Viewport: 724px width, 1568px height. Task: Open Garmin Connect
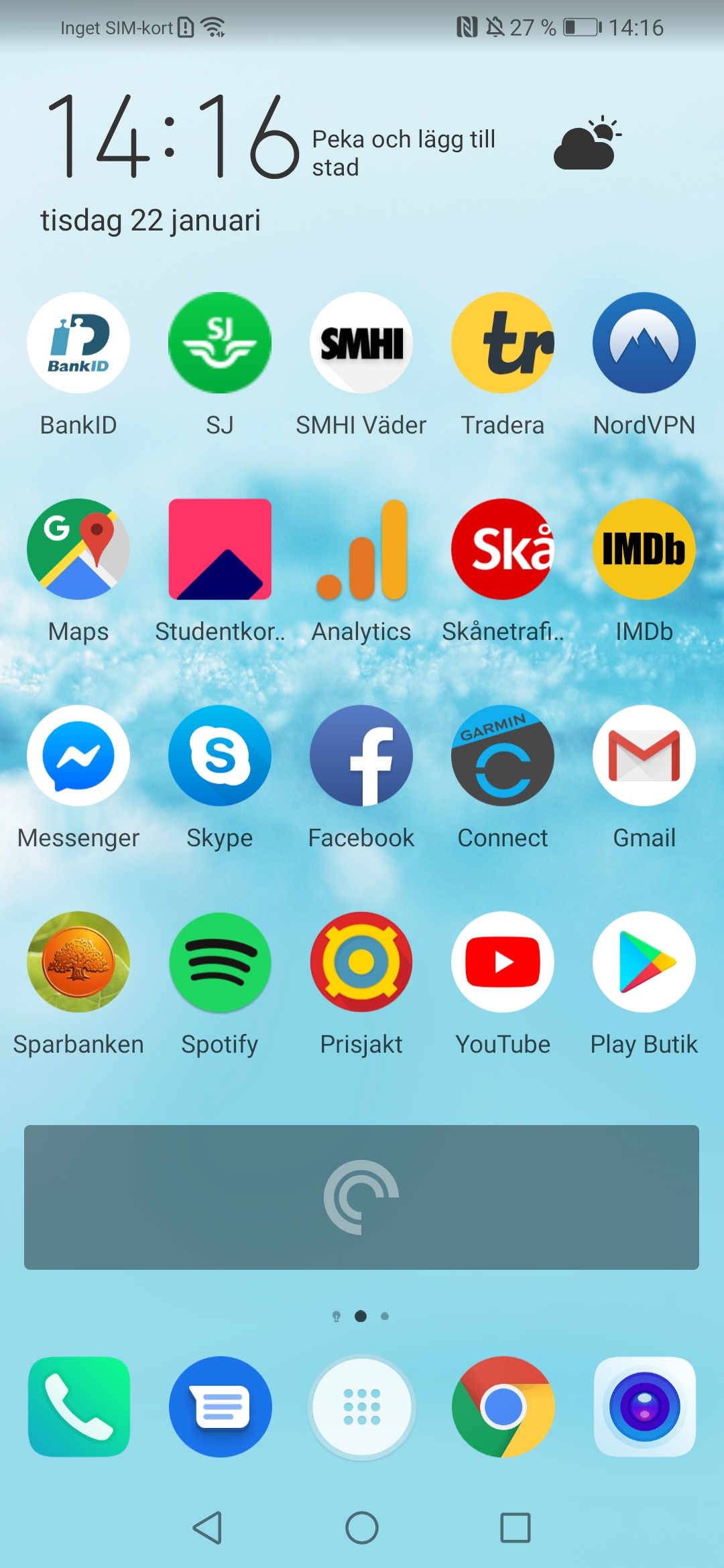[x=503, y=756]
